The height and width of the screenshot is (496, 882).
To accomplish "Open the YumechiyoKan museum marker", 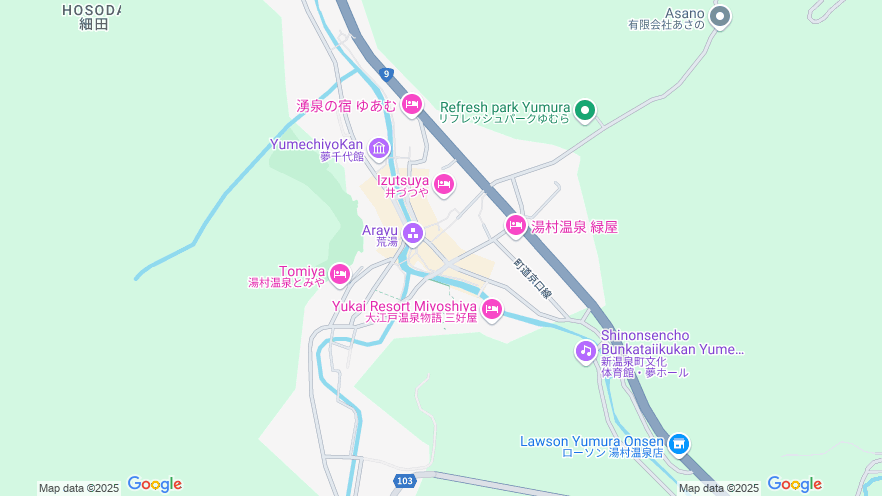I will tap(378, 149).
